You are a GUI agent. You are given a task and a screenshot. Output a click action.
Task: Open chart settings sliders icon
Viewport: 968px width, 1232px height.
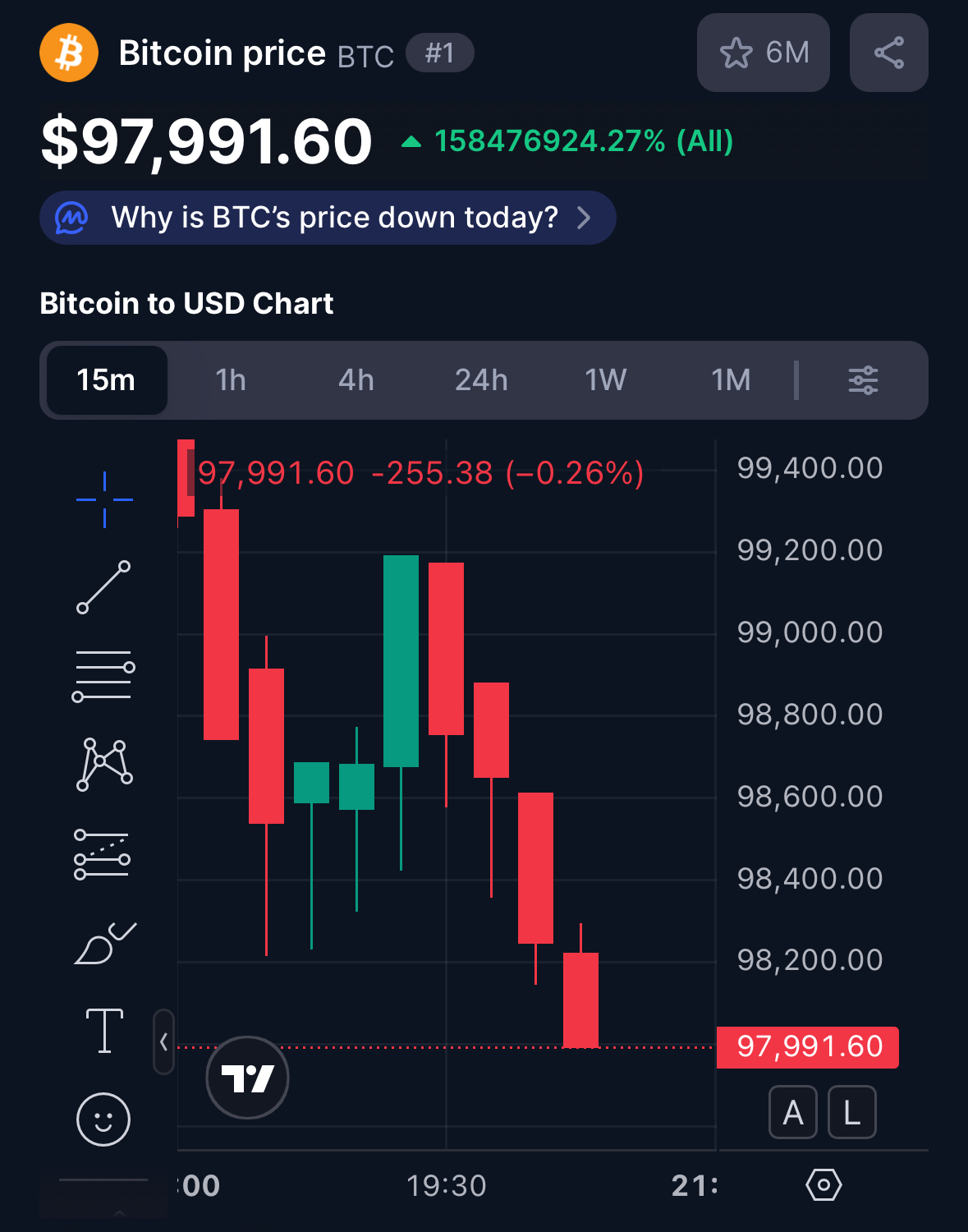[x=863, y=380]
